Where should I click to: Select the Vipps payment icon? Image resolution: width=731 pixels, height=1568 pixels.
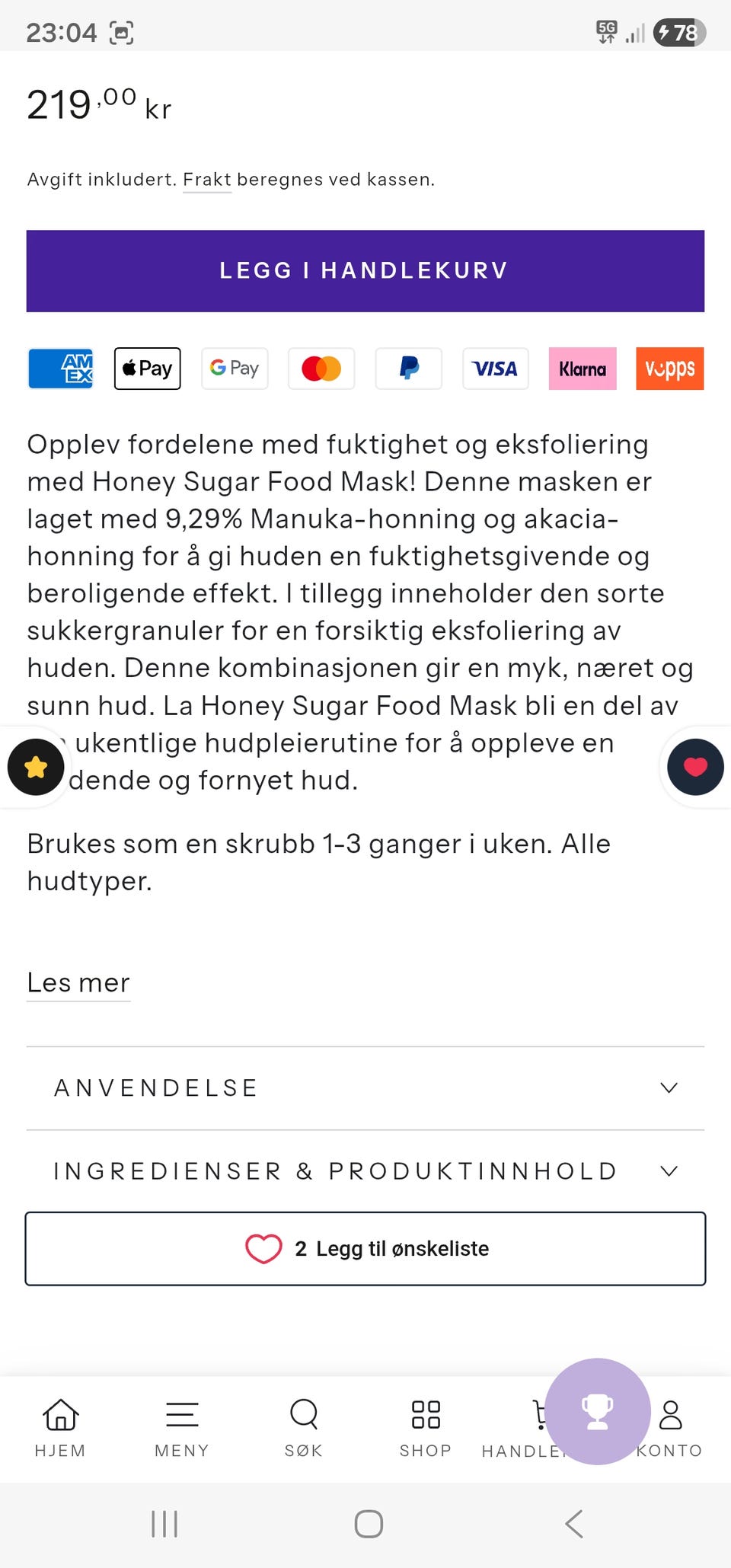point(669,369)
